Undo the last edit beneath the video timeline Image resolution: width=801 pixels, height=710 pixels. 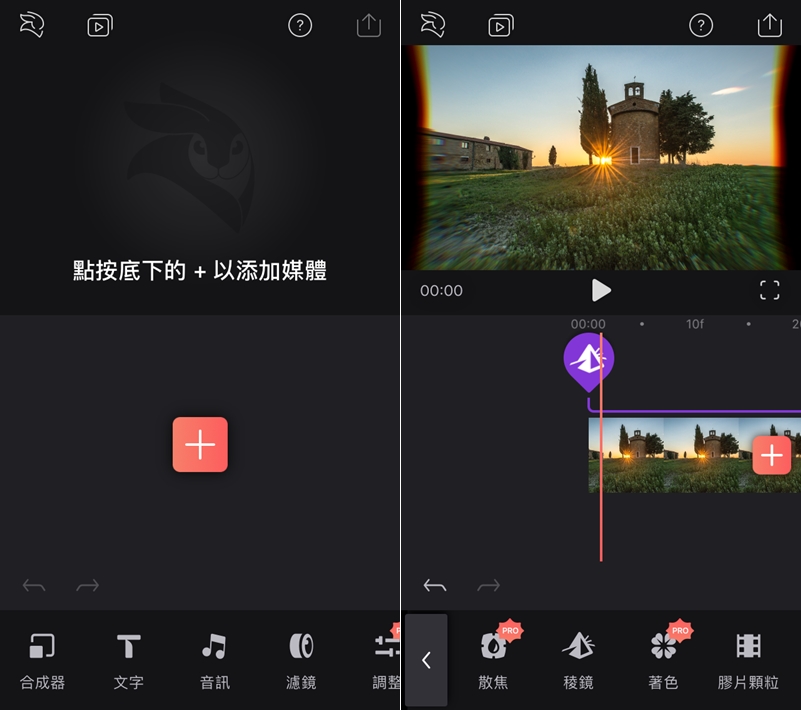[435, 586]
